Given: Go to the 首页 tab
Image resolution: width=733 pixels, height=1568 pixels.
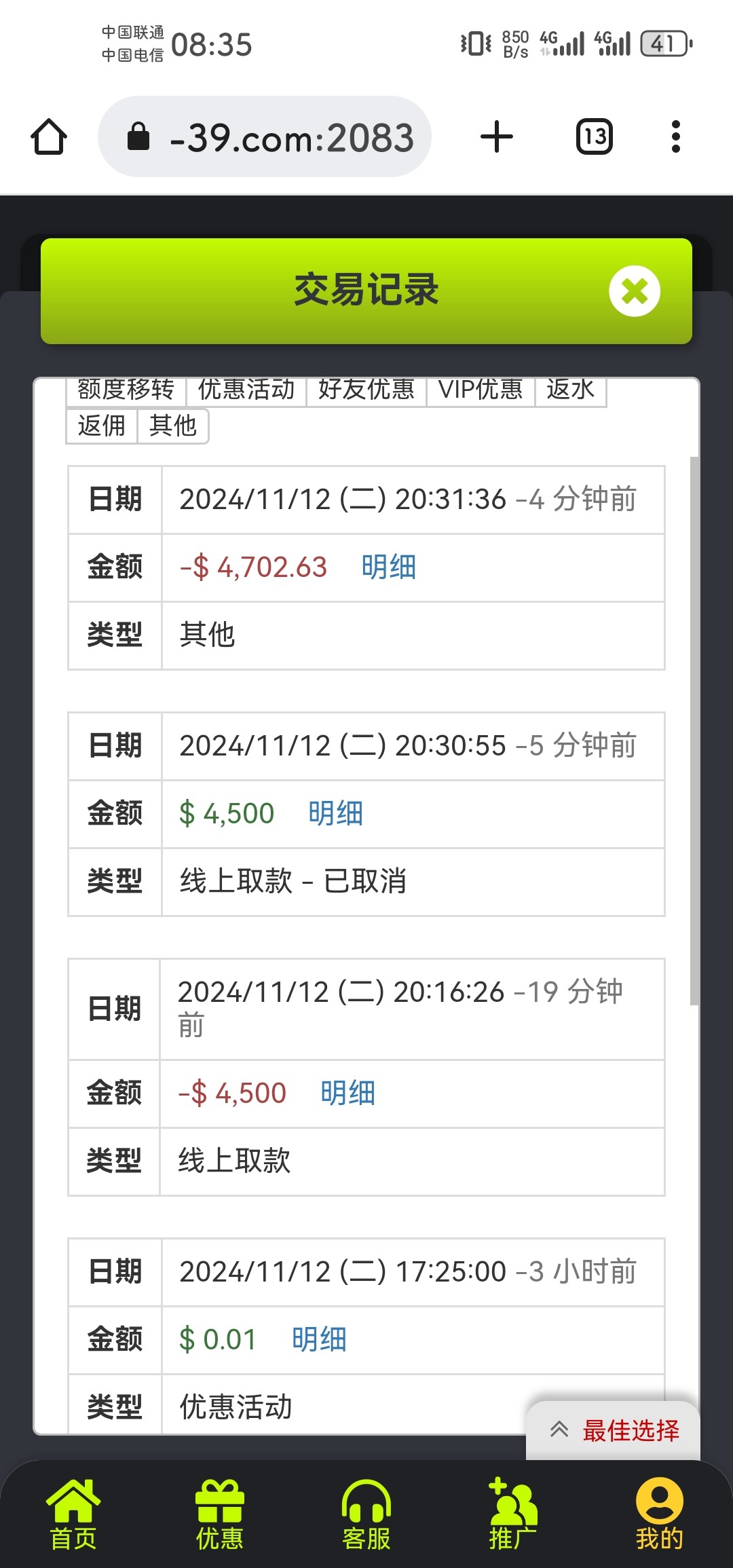Looking at the screenshot, I should pos(73,1515).
